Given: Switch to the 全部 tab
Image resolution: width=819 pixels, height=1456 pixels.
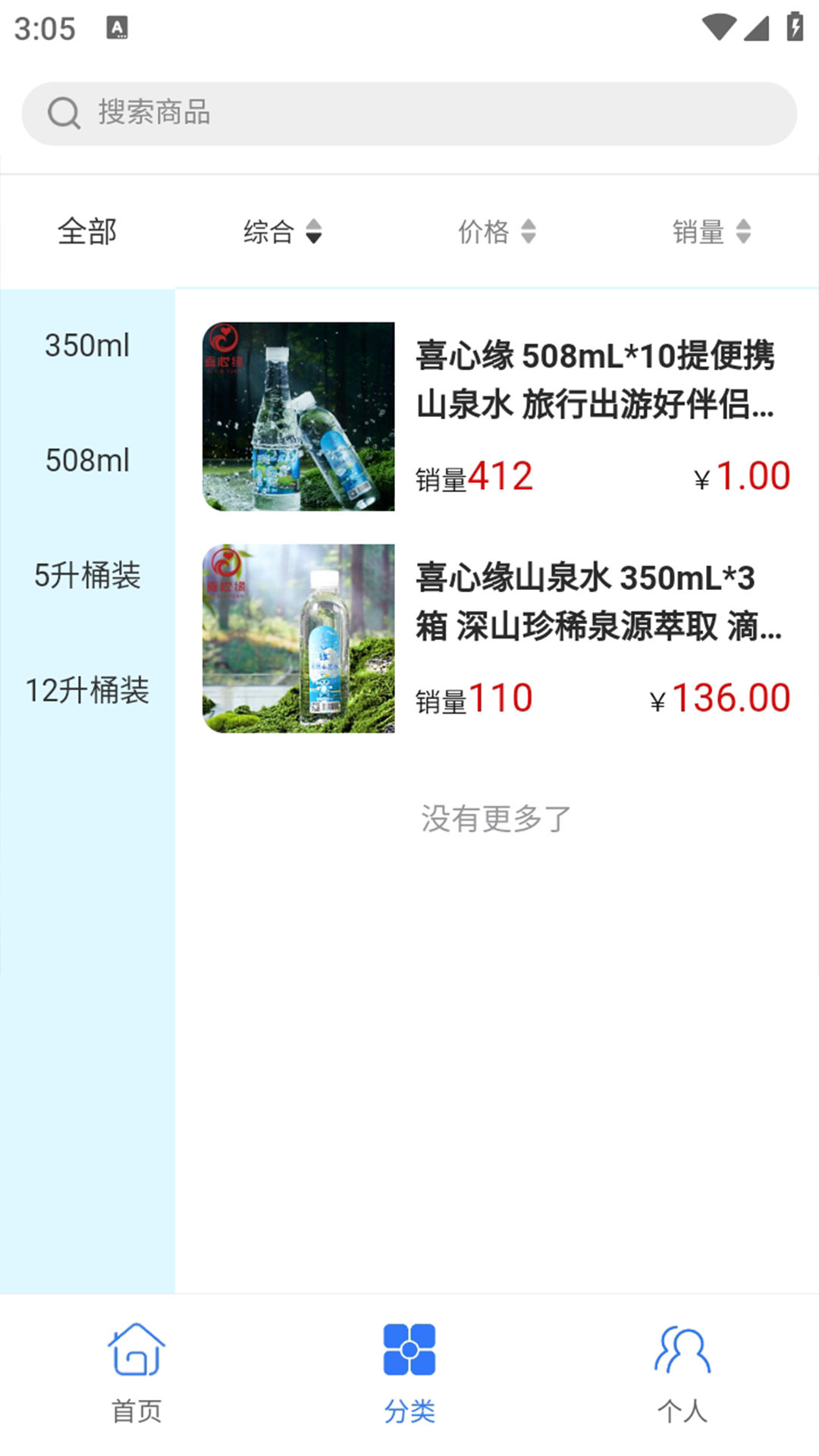Looking at the screenshot, I should coord(87,231).
